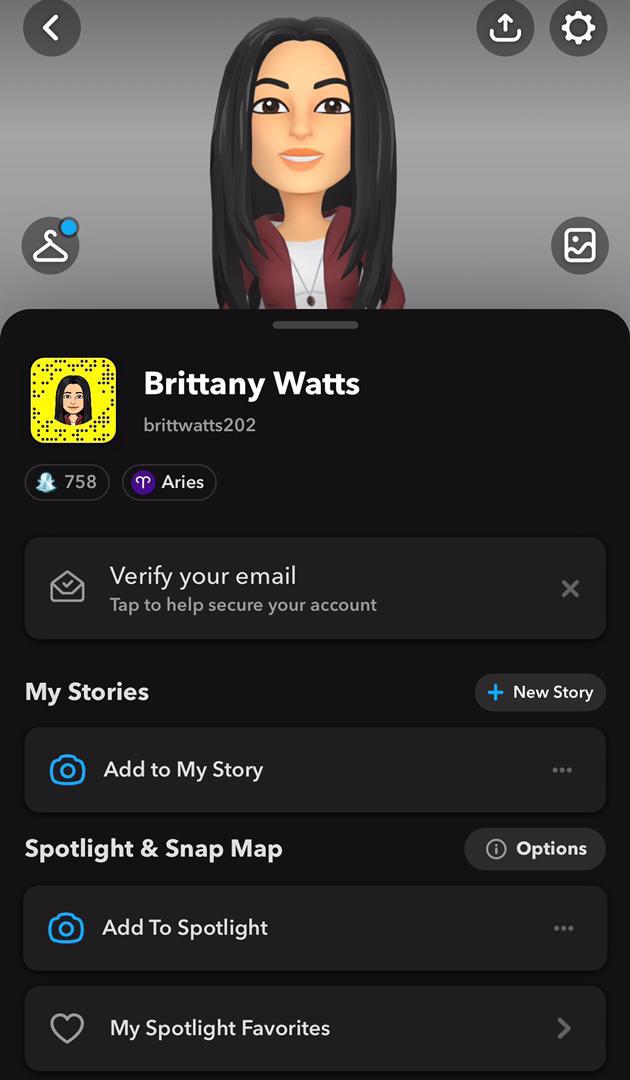Open the Snapcode with Bitmoji
Viewport: 630px width, 1080px height.
click(x=73, y=400)
